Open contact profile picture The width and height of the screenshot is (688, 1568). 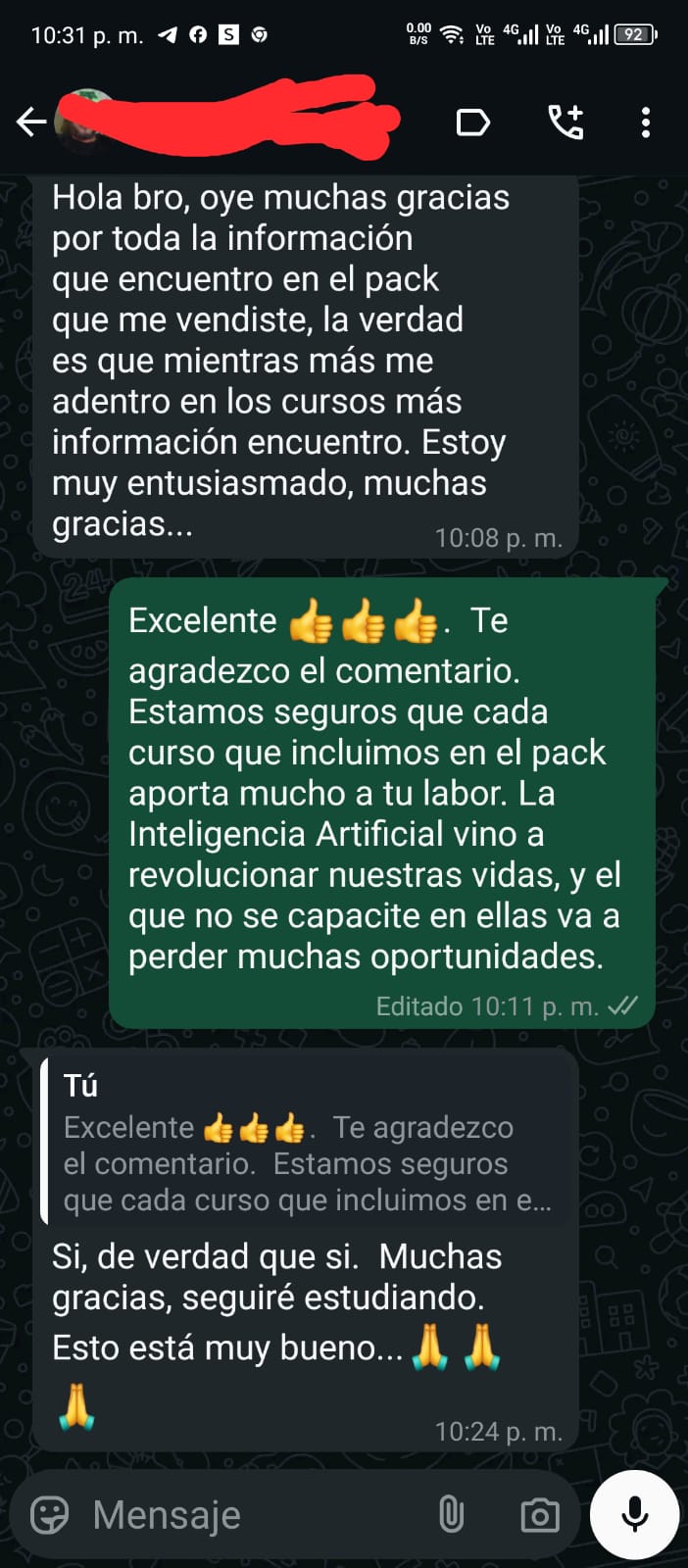80,120
